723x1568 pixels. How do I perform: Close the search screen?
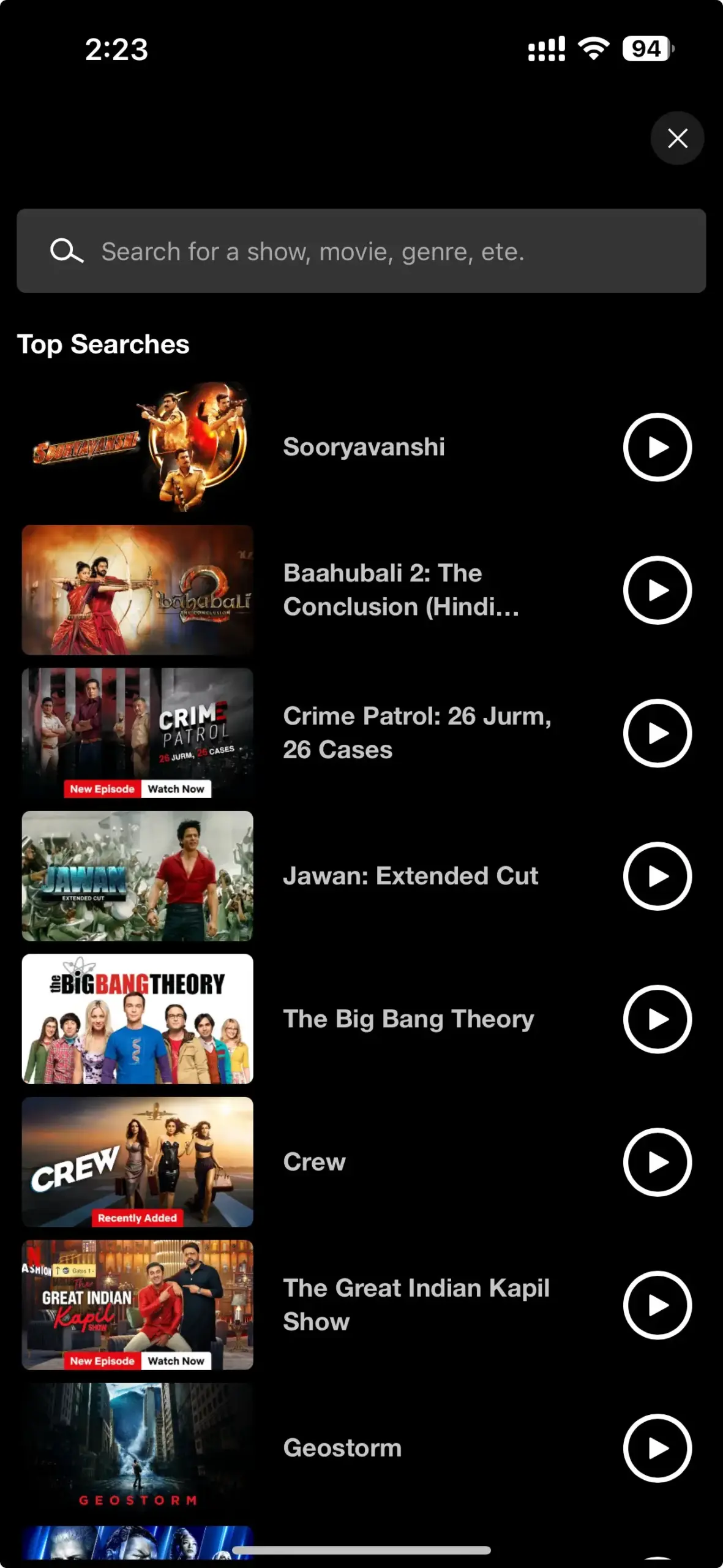tap(676, 138)
